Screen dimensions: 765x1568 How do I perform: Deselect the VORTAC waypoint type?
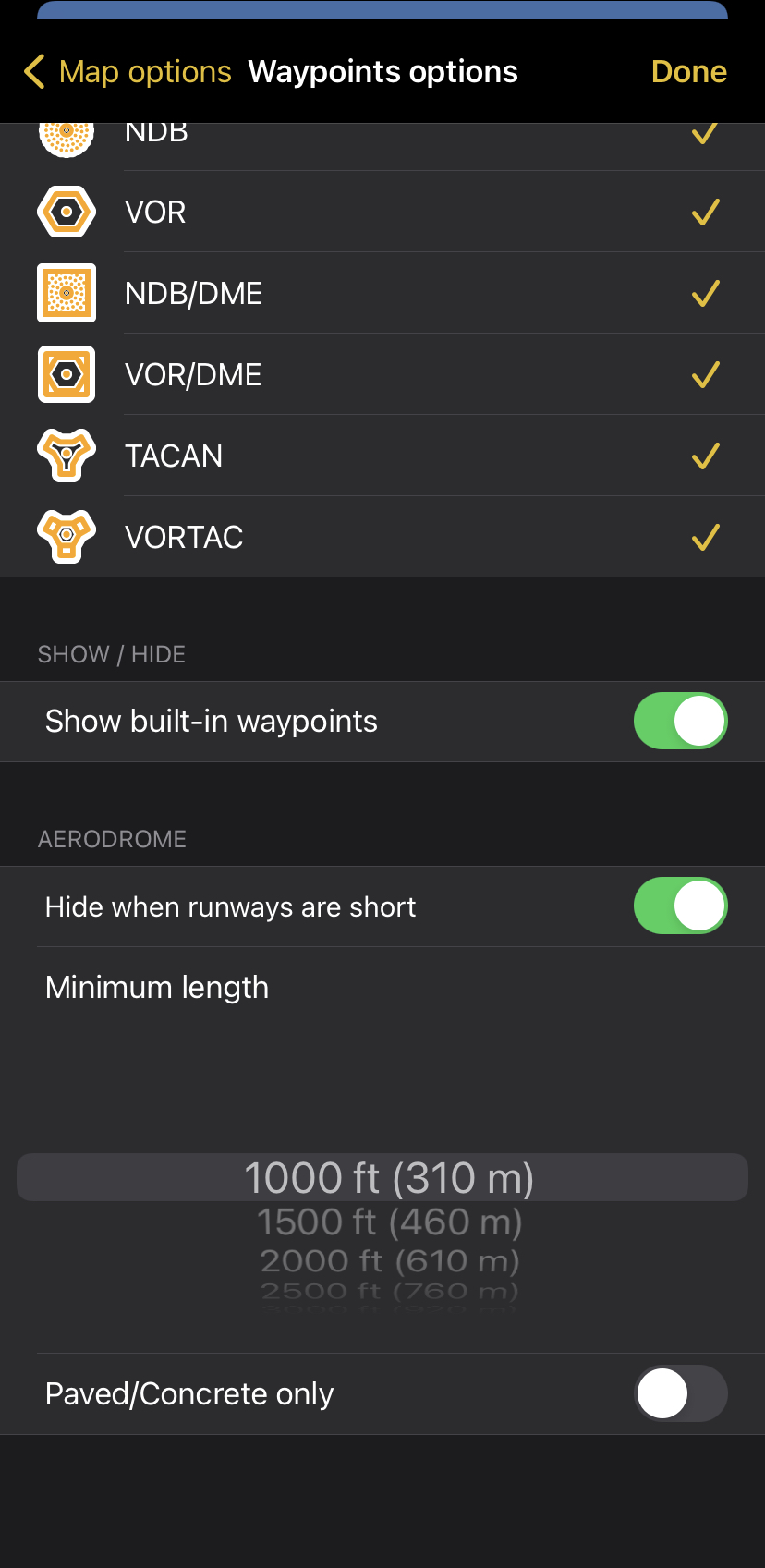point(705,538)
